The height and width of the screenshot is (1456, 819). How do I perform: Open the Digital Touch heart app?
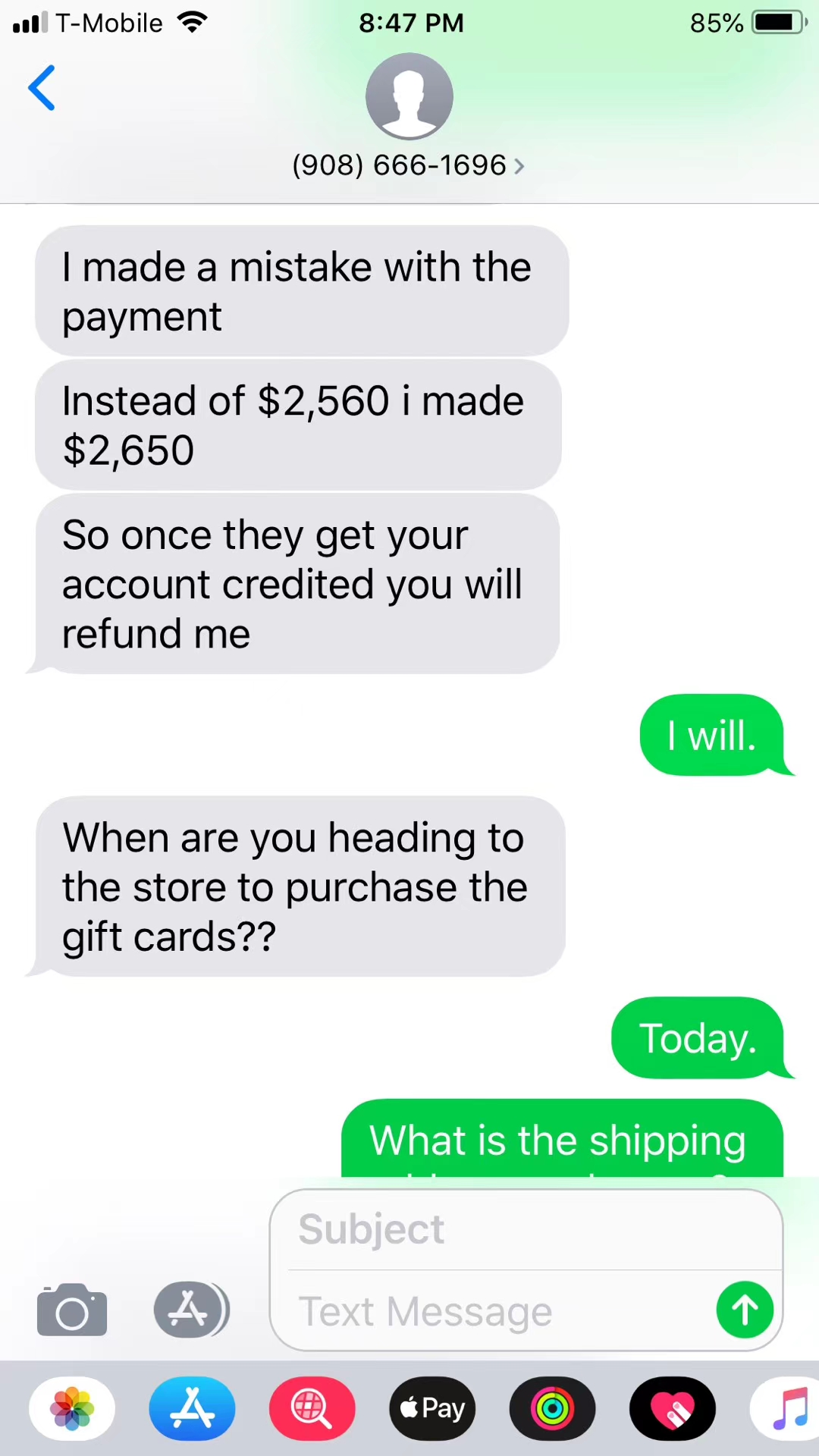tap(672, 1409)
